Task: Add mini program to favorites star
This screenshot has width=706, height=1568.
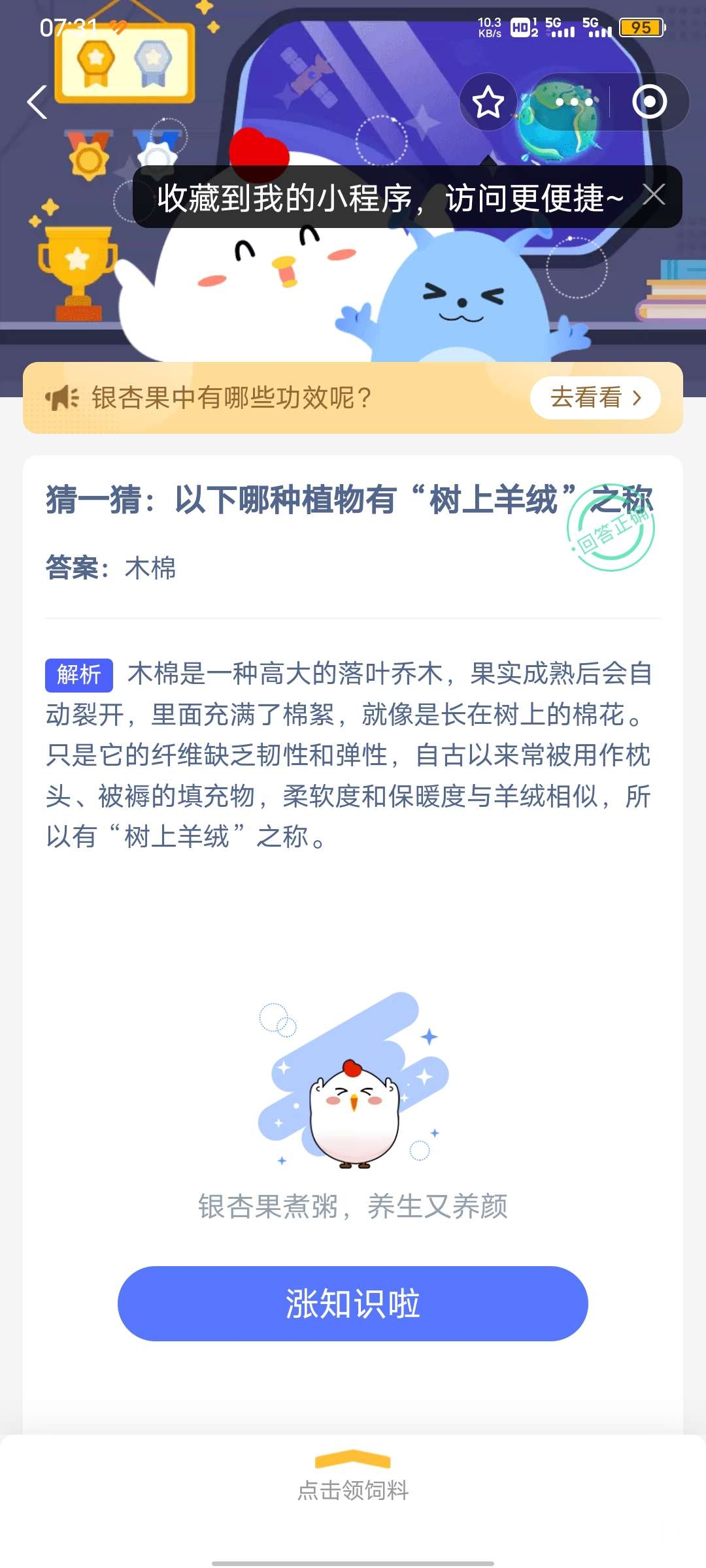Action: click(x=488, y=103)
